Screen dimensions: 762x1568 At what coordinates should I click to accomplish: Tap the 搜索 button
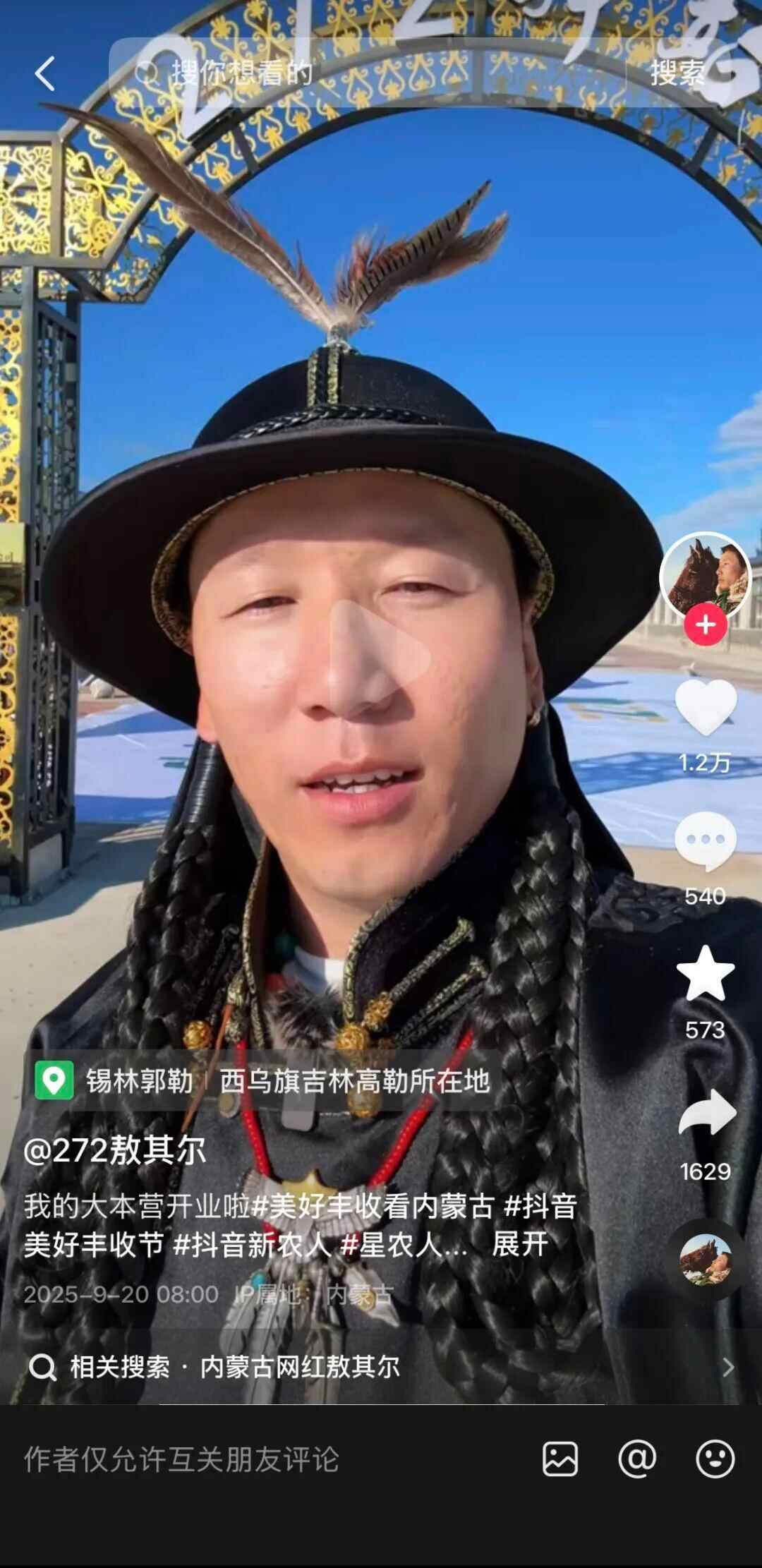pos(677,73)
